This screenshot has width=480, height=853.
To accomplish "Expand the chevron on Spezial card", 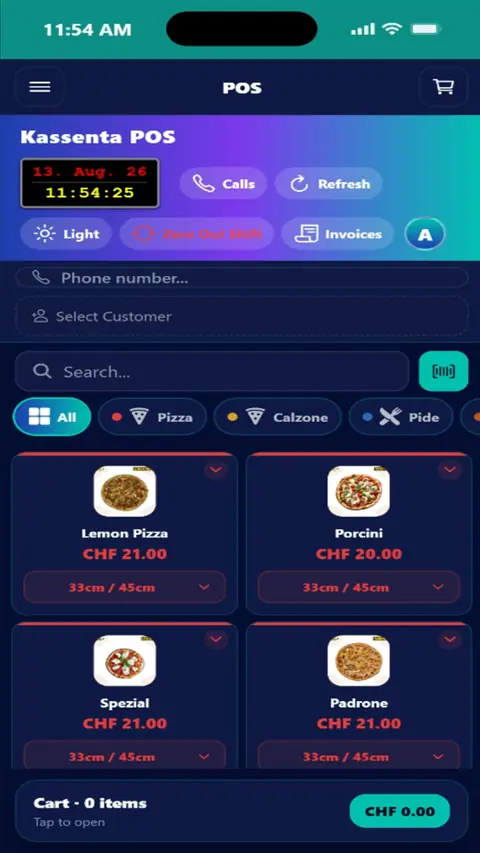I will (x=216, y=639).
